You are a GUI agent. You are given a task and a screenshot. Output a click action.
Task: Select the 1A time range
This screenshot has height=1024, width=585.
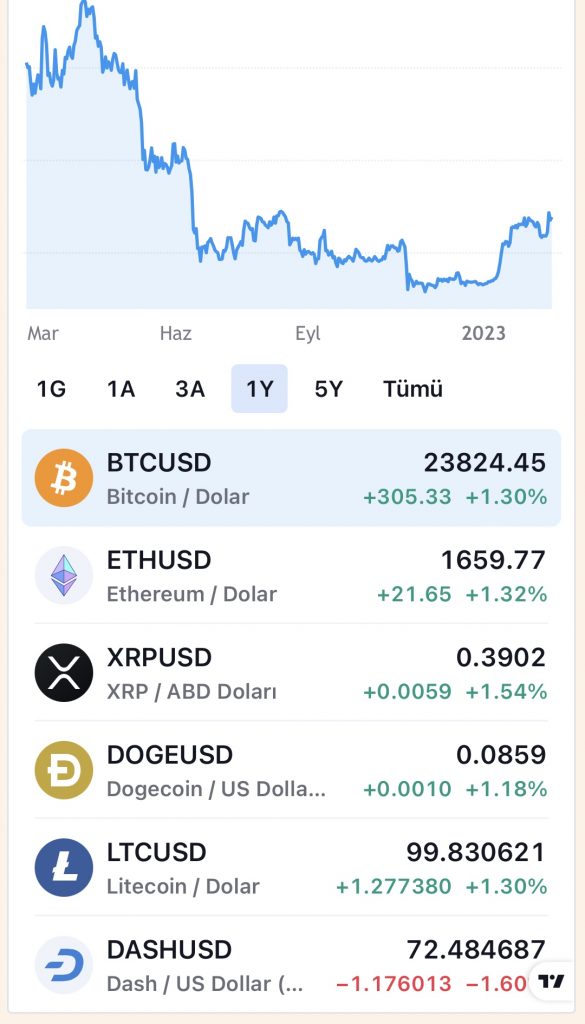click(121, 389)
